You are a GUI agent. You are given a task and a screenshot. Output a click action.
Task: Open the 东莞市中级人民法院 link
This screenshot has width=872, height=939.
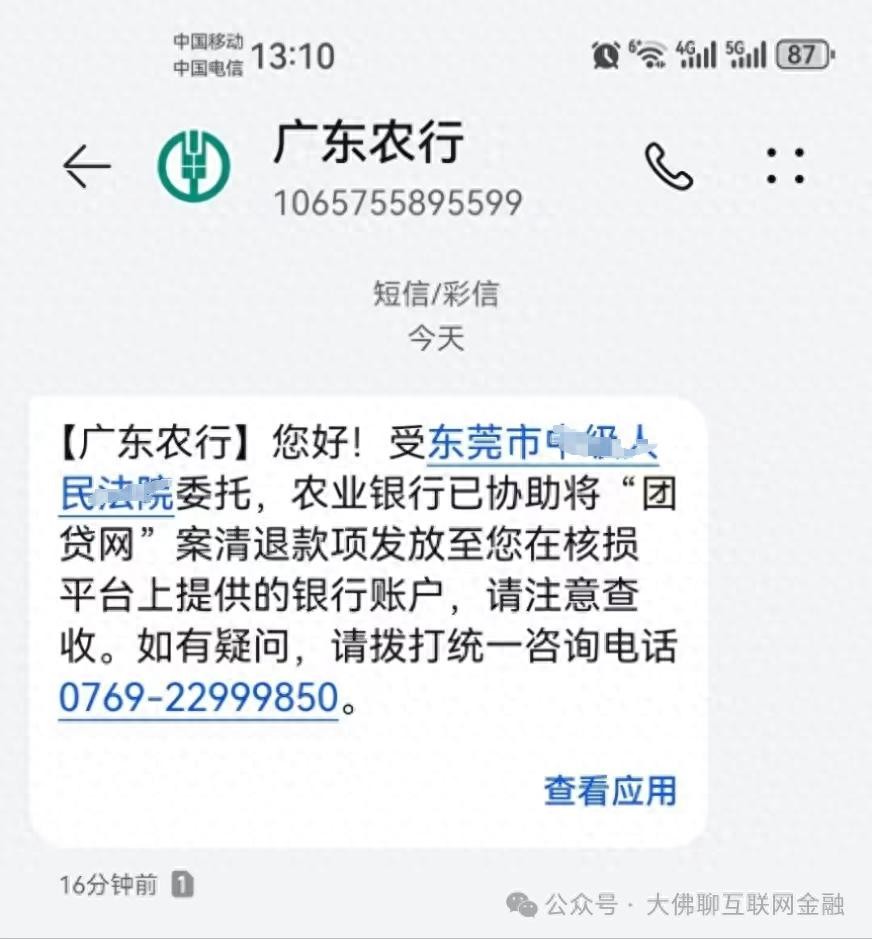[x=540, y=442]
